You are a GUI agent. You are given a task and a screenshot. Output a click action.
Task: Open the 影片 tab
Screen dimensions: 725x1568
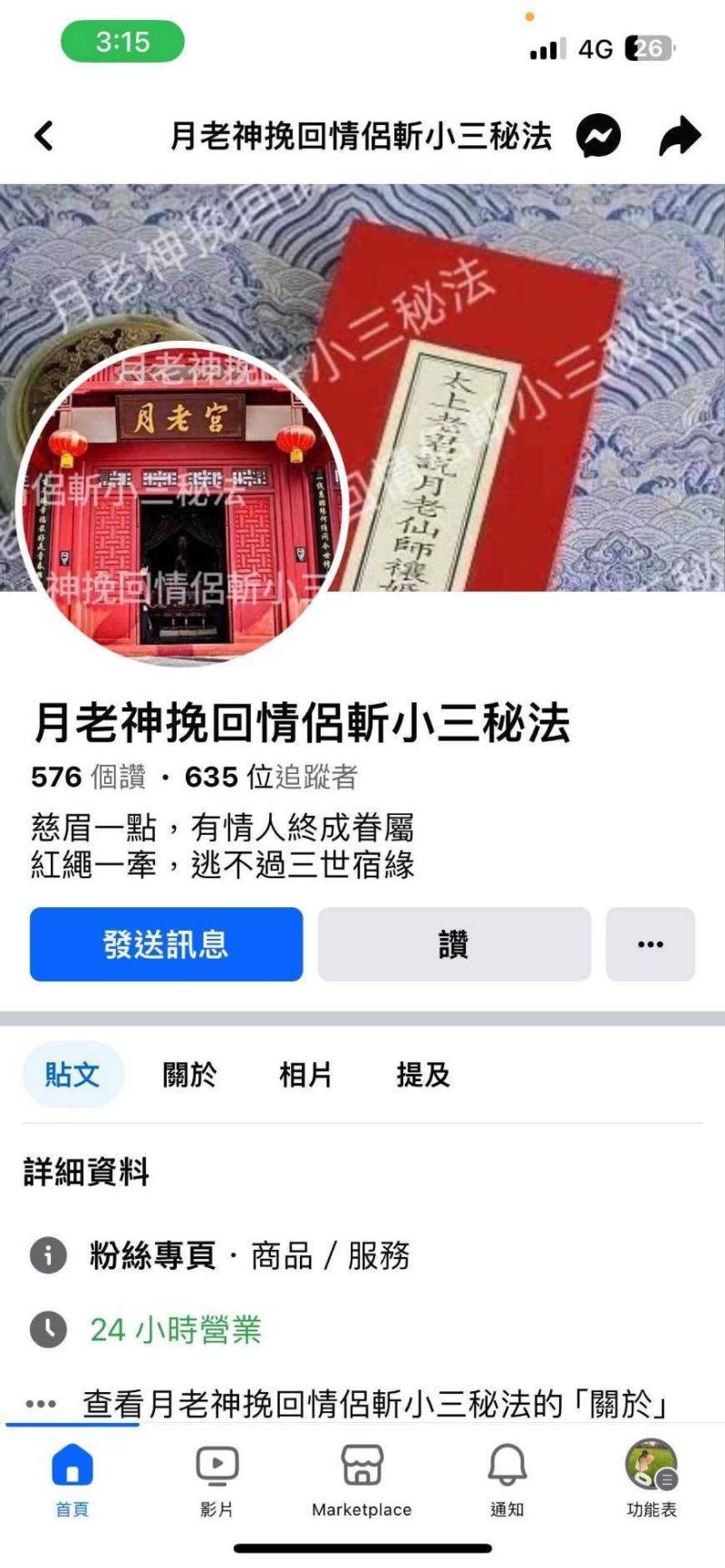pyautogui.click(x=217, y=1477)
